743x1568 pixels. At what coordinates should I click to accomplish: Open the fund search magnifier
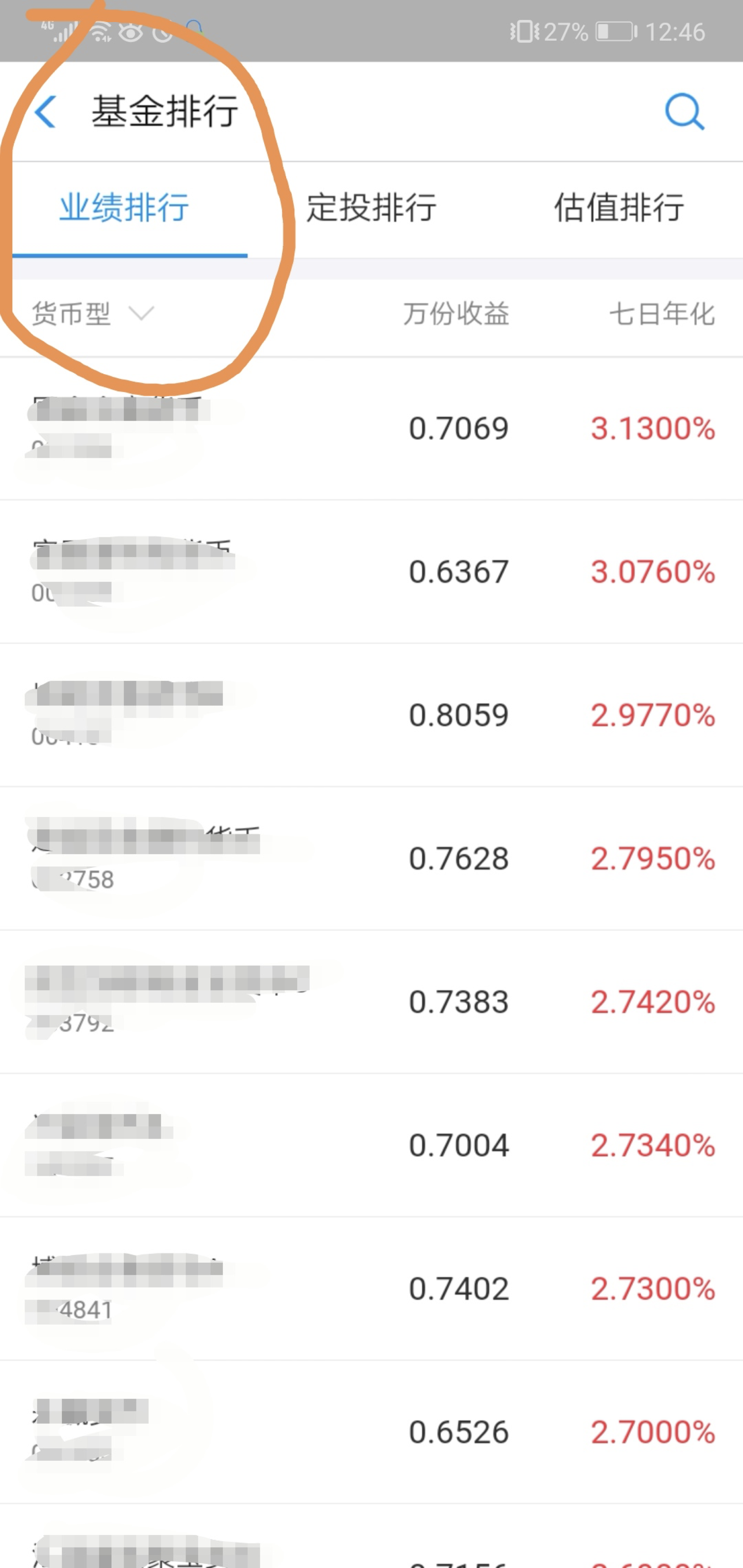pyautogui.click(x=685, y=112)
